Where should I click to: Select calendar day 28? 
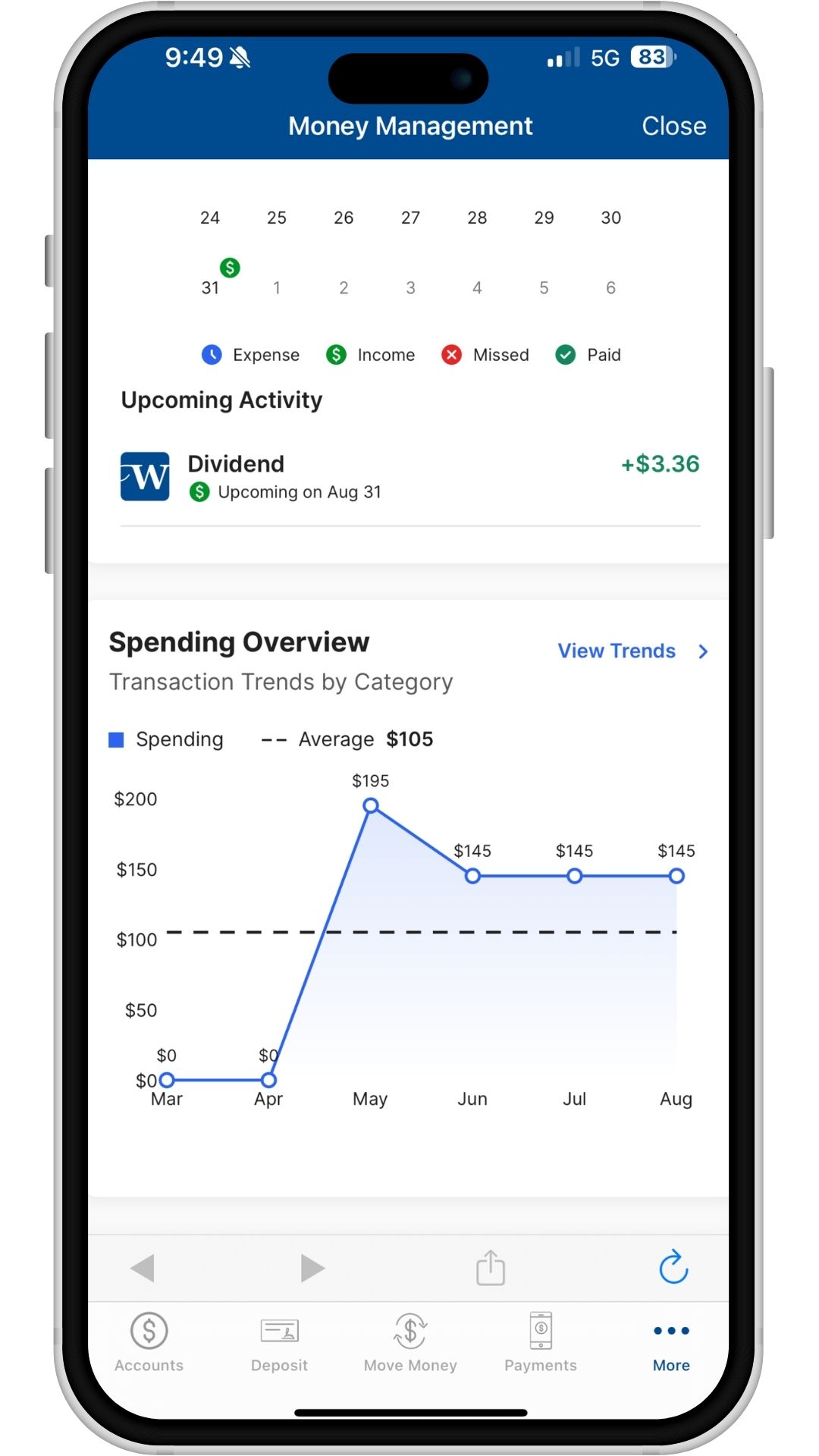(477, 218)
